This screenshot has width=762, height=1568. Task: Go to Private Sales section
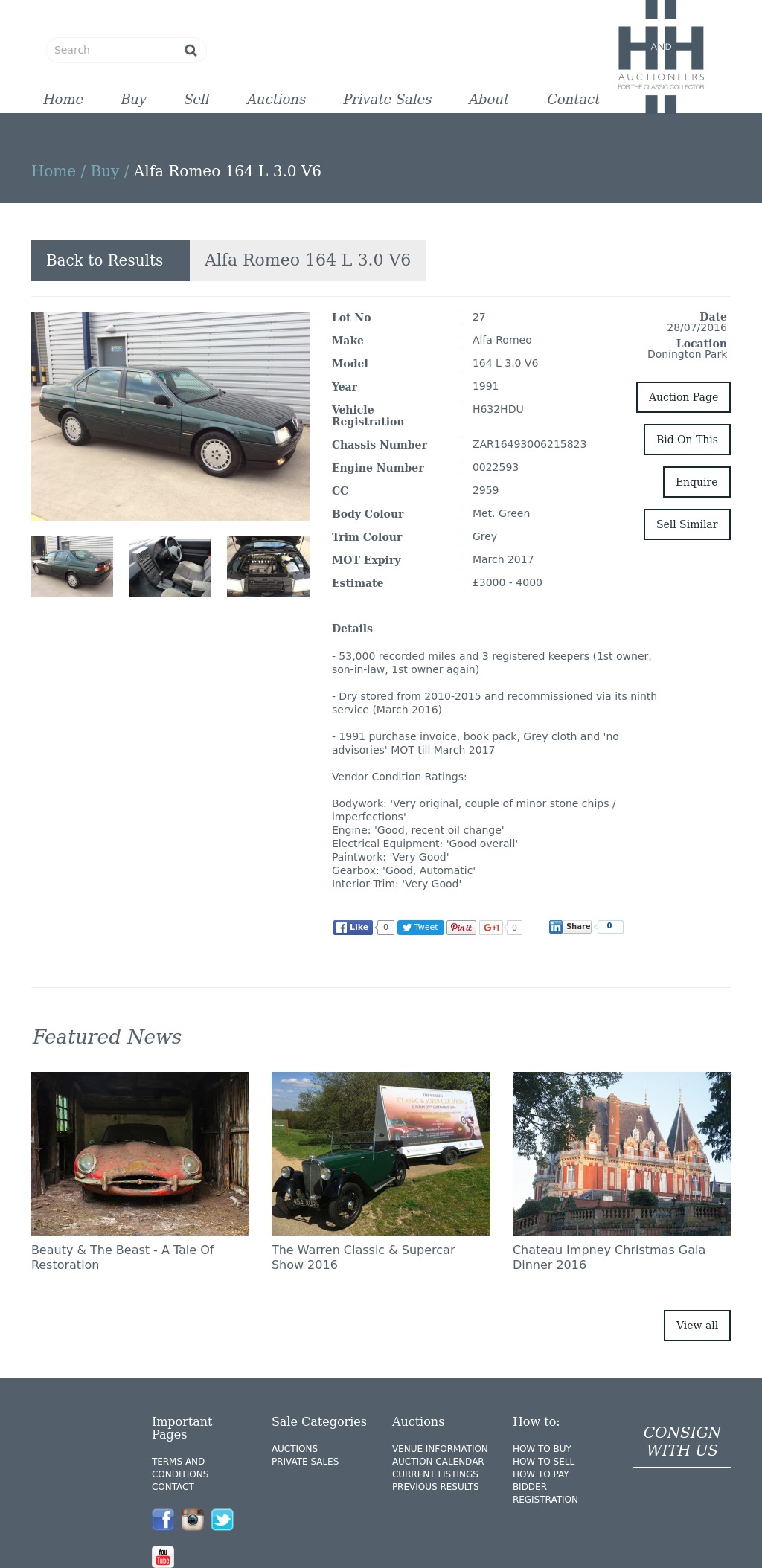(x=387, y=100)
